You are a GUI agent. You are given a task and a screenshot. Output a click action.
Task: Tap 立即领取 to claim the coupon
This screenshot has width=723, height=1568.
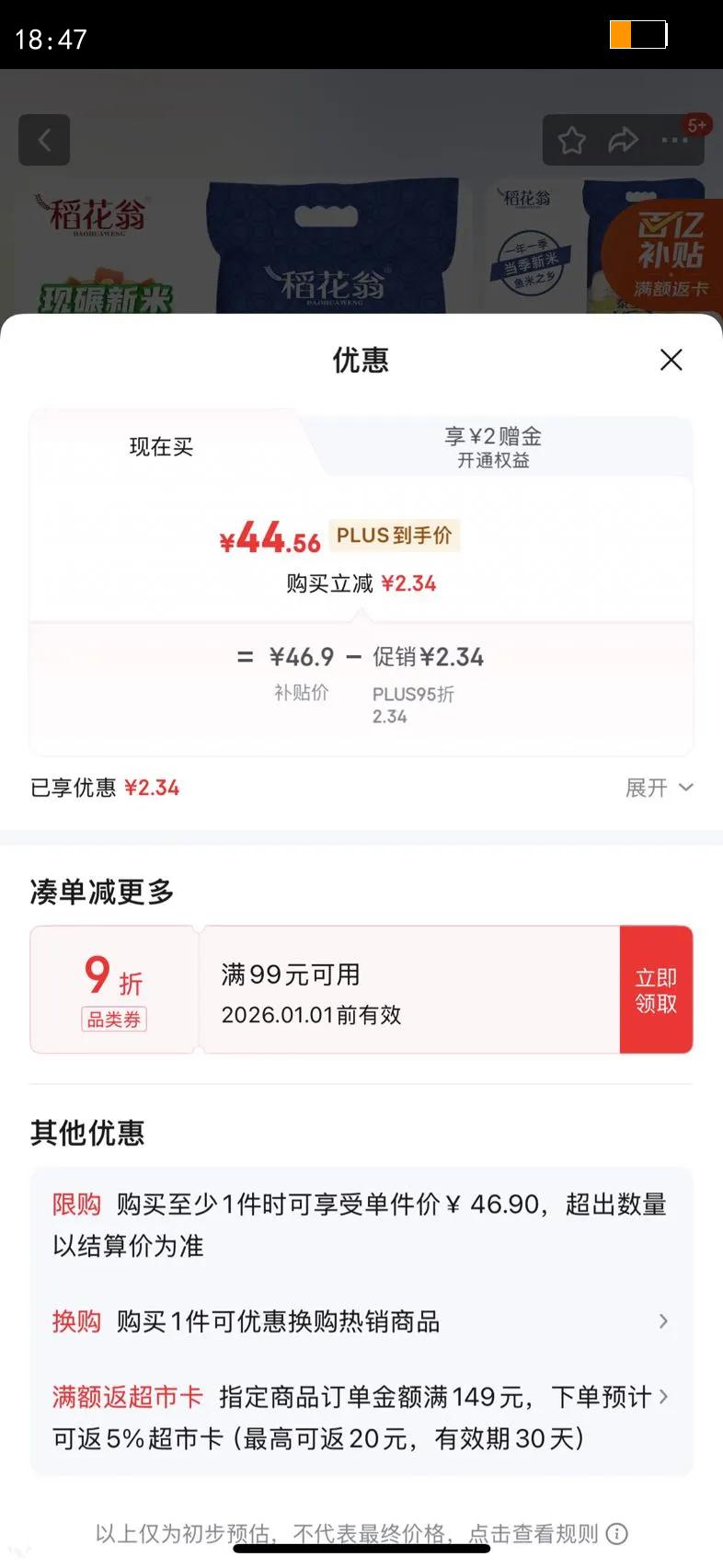coord(656,989)
